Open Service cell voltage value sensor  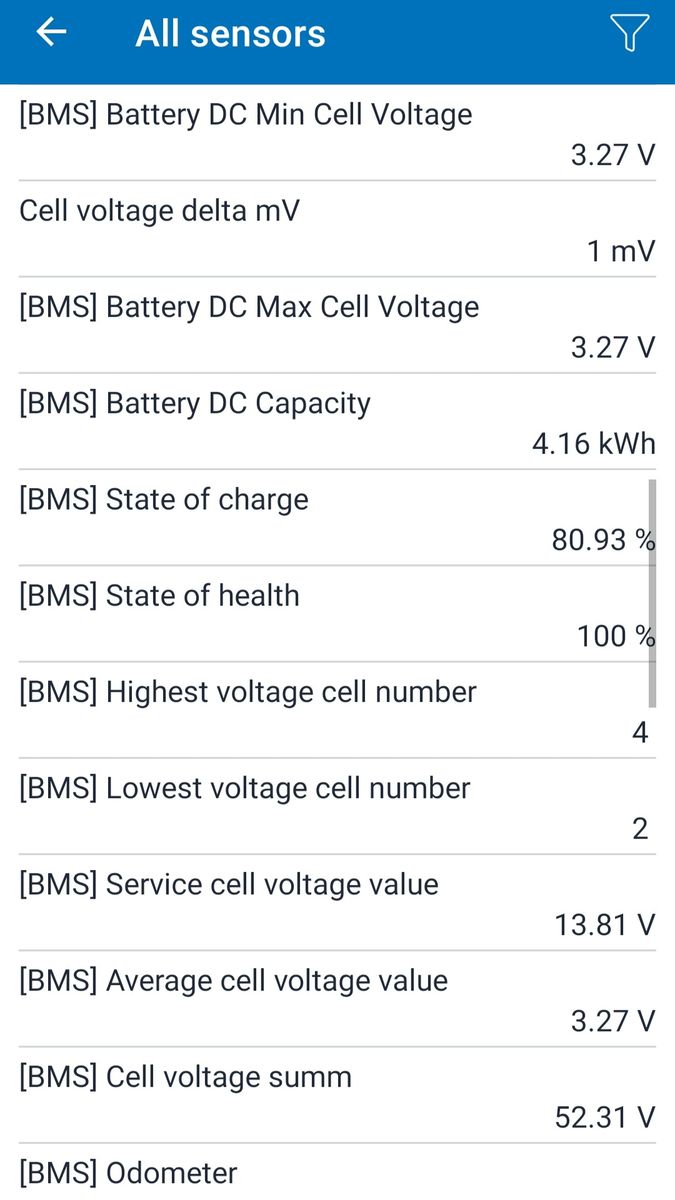click(337, 903)
